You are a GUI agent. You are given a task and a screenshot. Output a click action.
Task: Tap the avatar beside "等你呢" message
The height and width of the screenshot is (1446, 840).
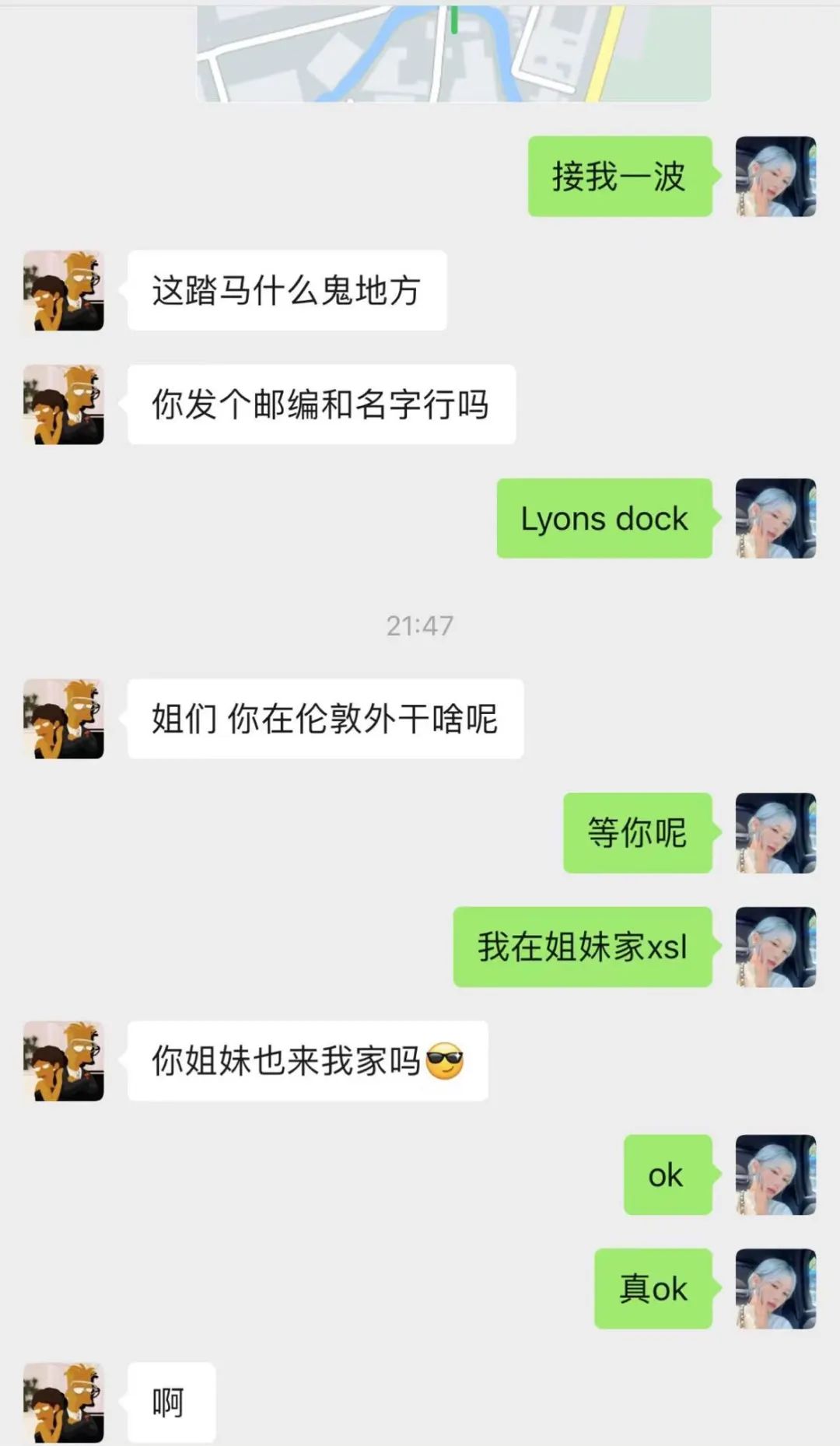[x=775, y=833]
